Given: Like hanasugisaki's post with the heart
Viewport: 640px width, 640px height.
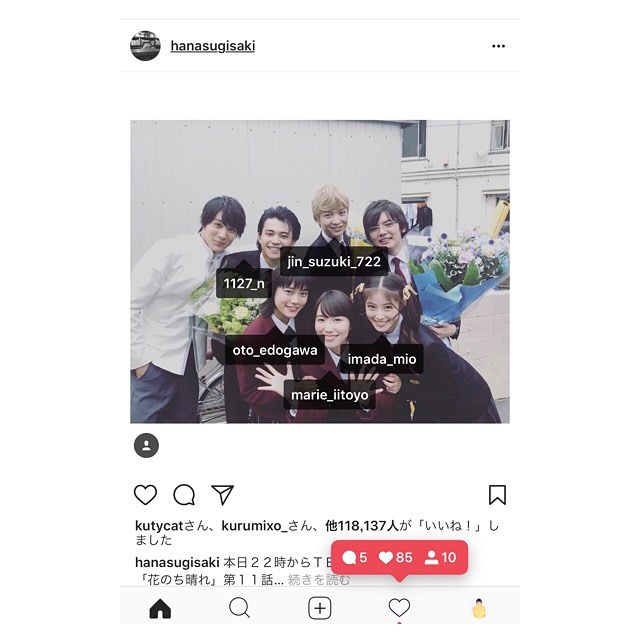Looking at the screenshot, I should (146, 495).
